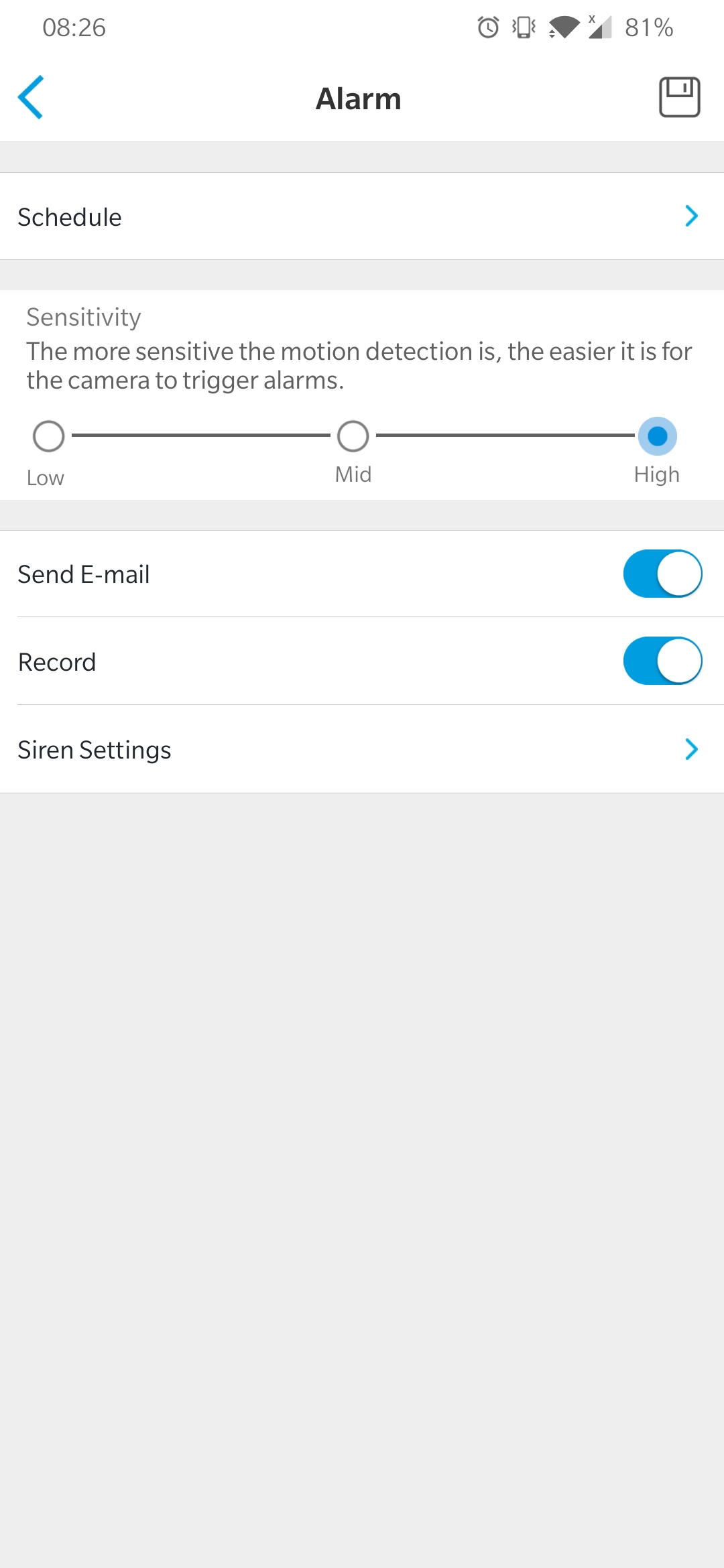Screen dimensions: 724x1568
Task: Open the Schedule settings
Action: (362, 216)
